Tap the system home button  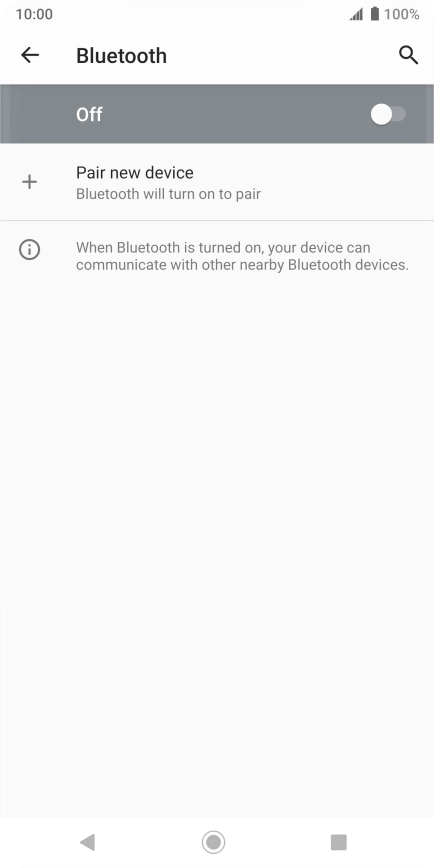(x=213, y=842)
